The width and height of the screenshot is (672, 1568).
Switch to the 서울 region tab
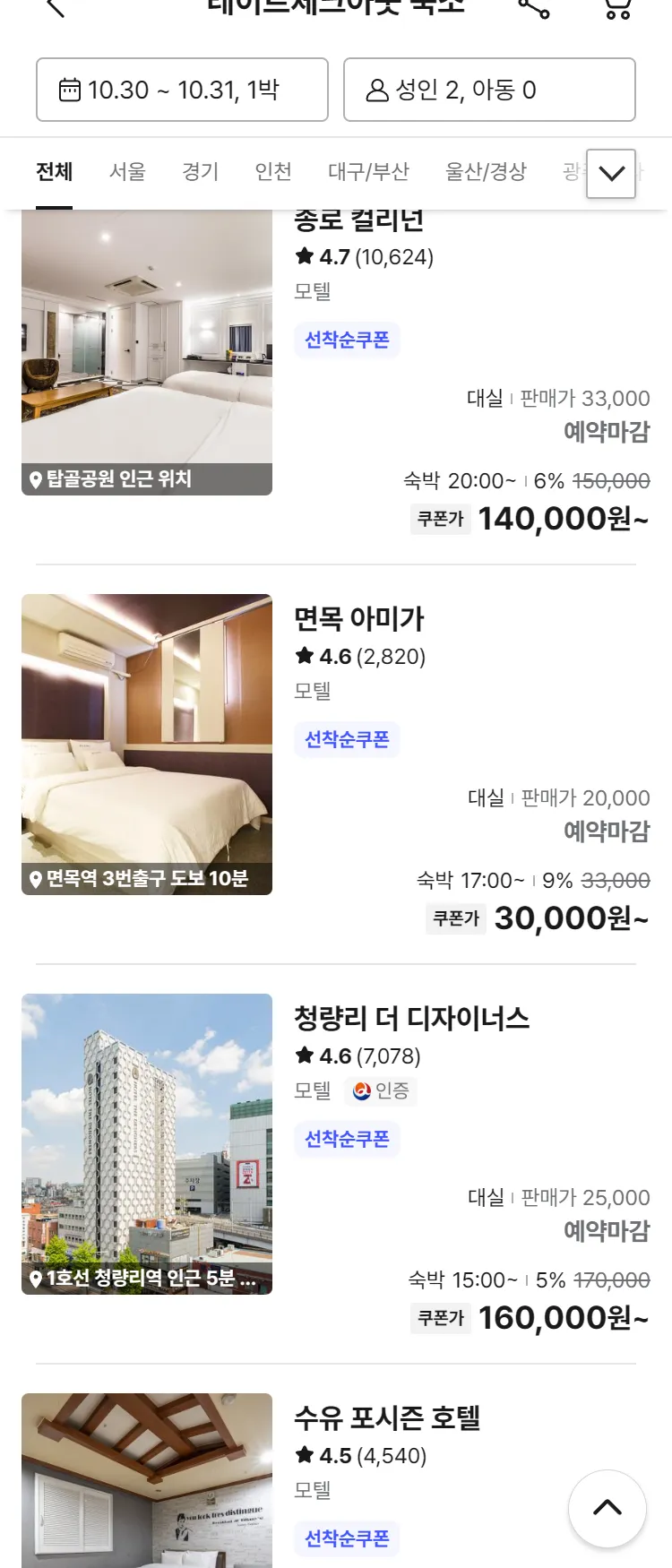(127, 171)
